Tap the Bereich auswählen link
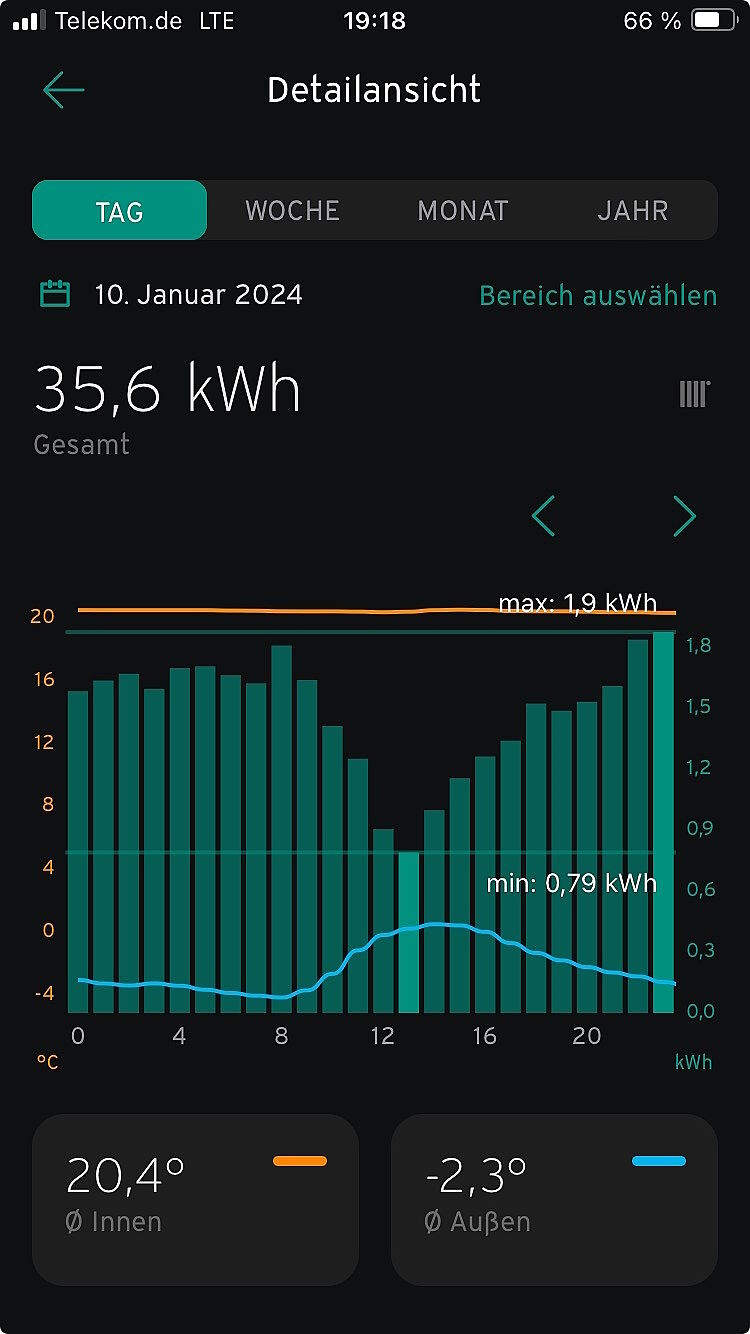Viewport: 750px width, 1334px height. 598,296
